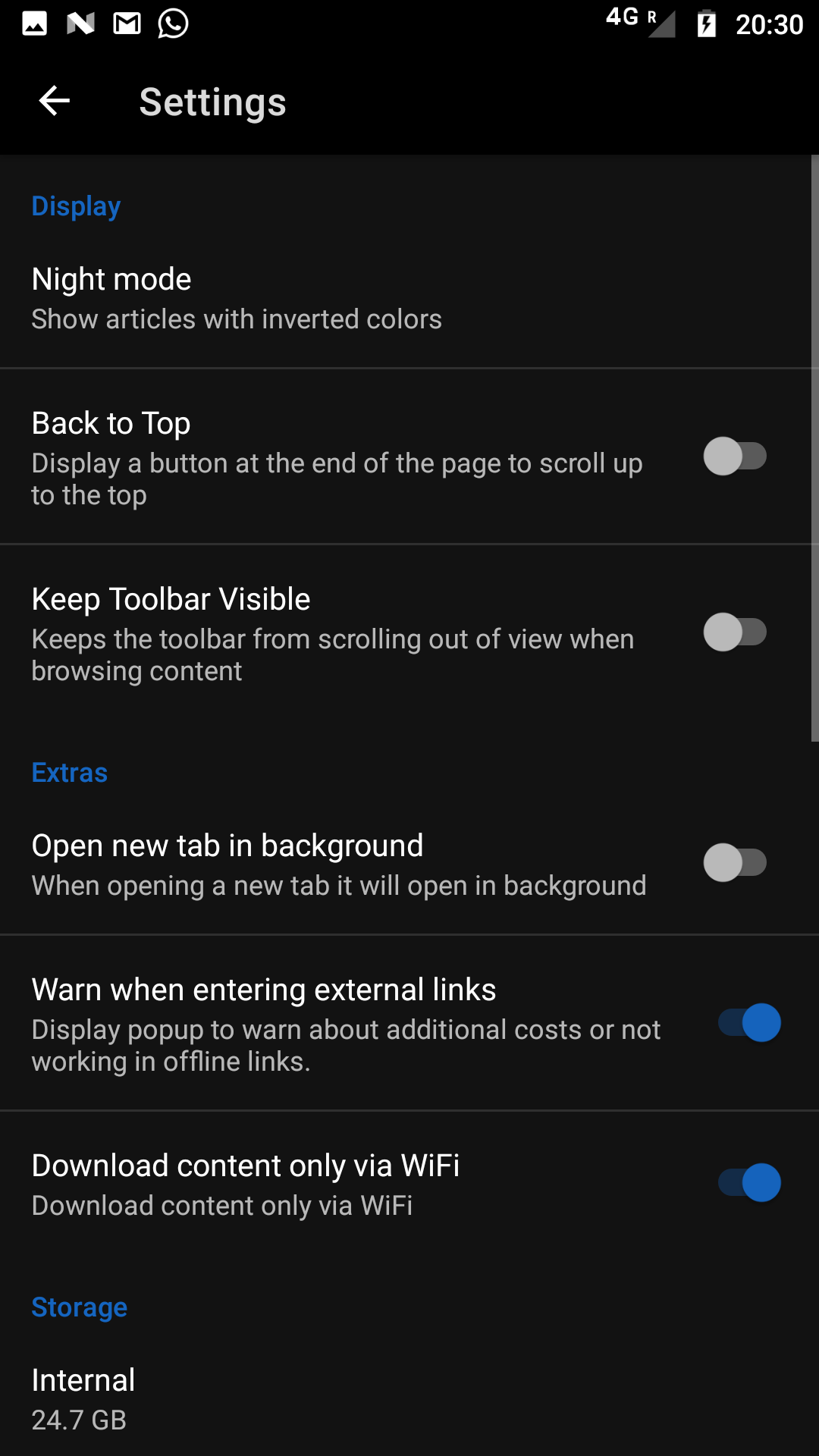The image size is (819, 1456).
Task: Turn off Download content only via WiFi
Action: (x=746, y=1183)
